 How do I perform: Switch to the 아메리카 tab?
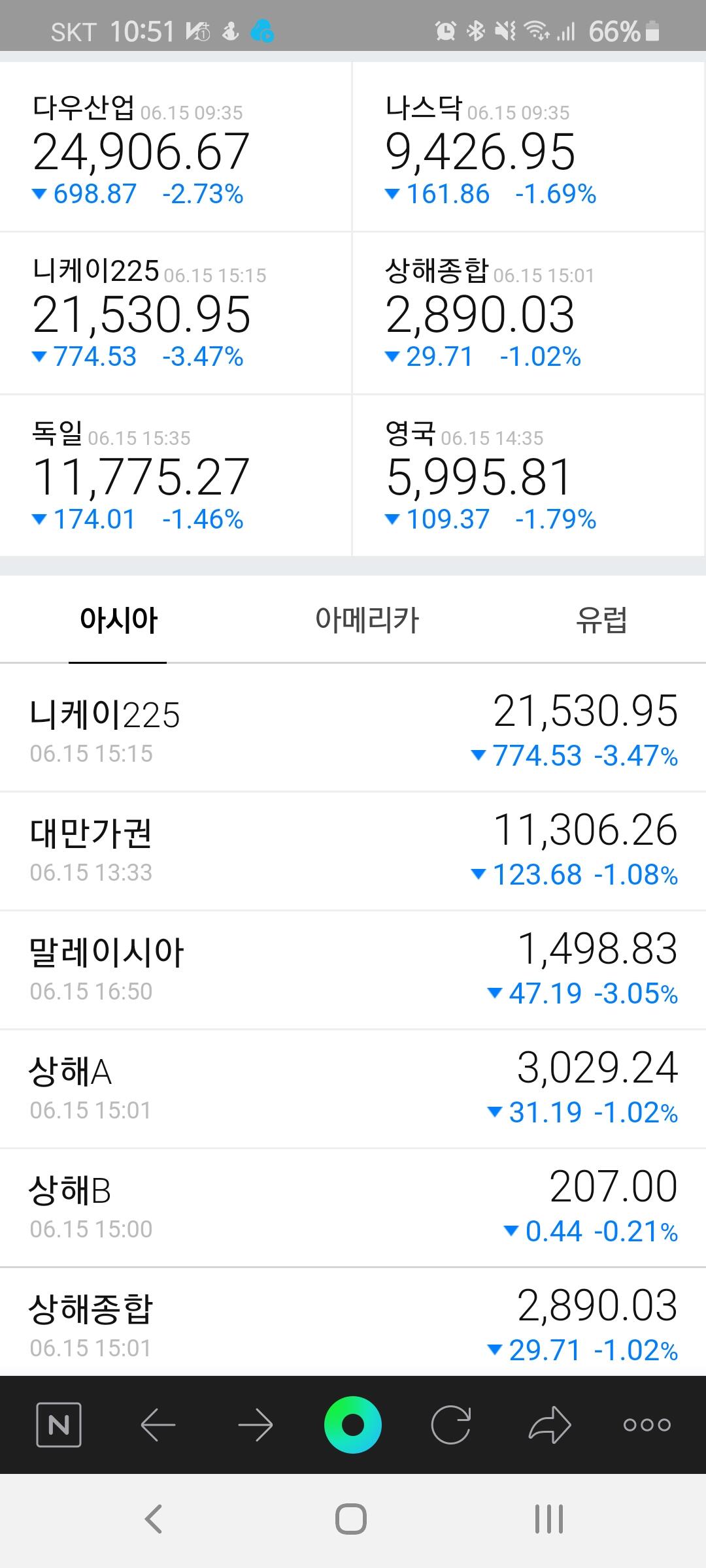tap(367, 619)
